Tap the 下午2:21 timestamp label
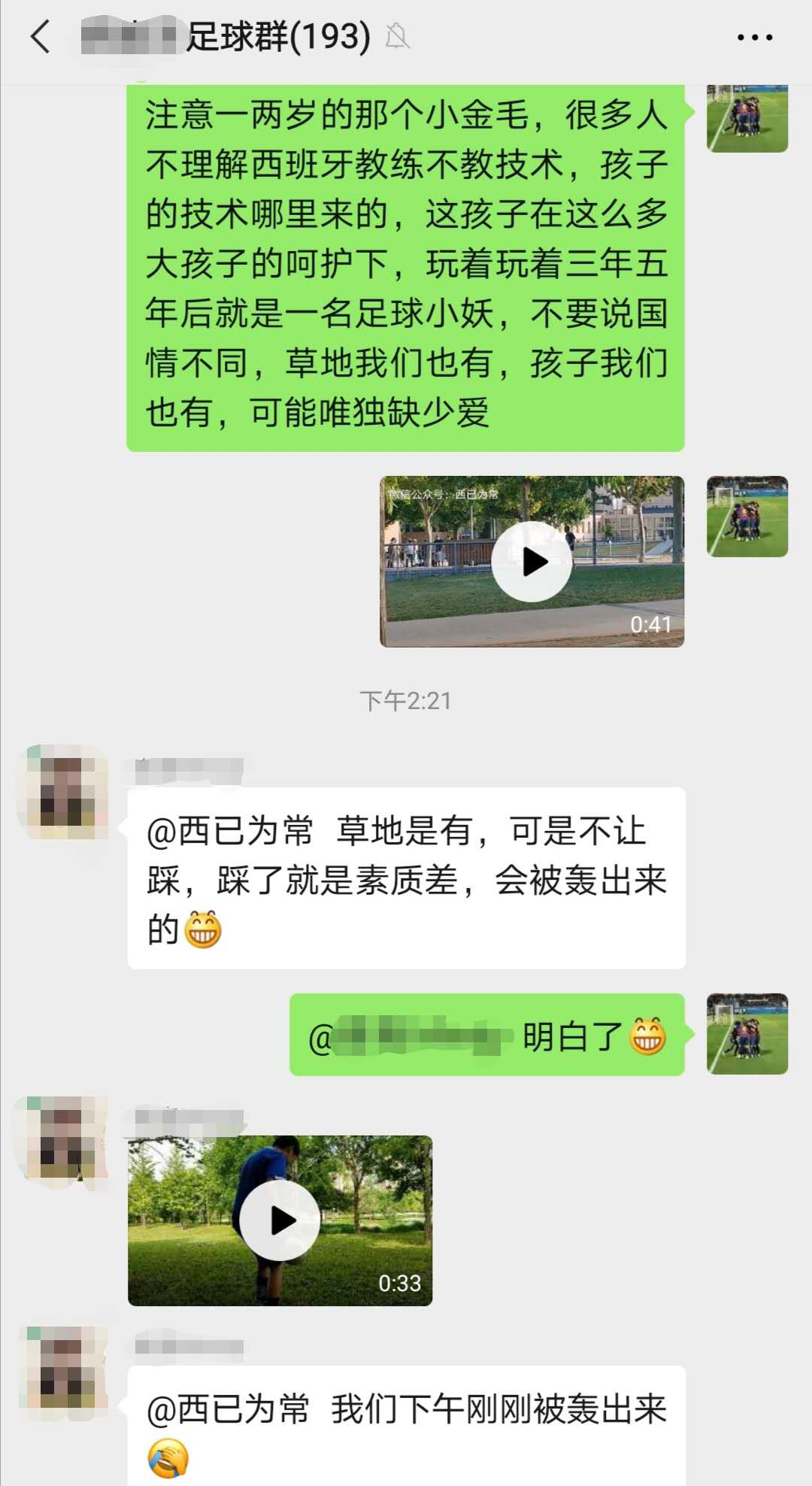Image resolution: width=812 pixels, height=1486 pixels. [x=404, y=698]
